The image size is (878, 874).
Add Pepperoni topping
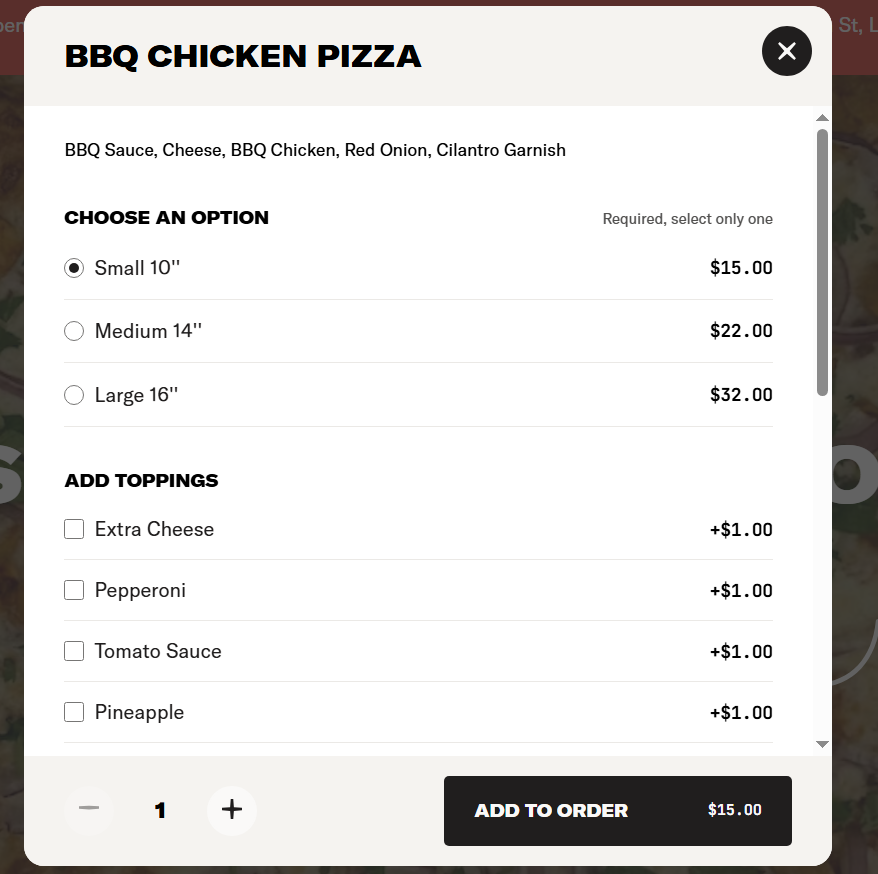pyautogui.click(x=74, y=590)
